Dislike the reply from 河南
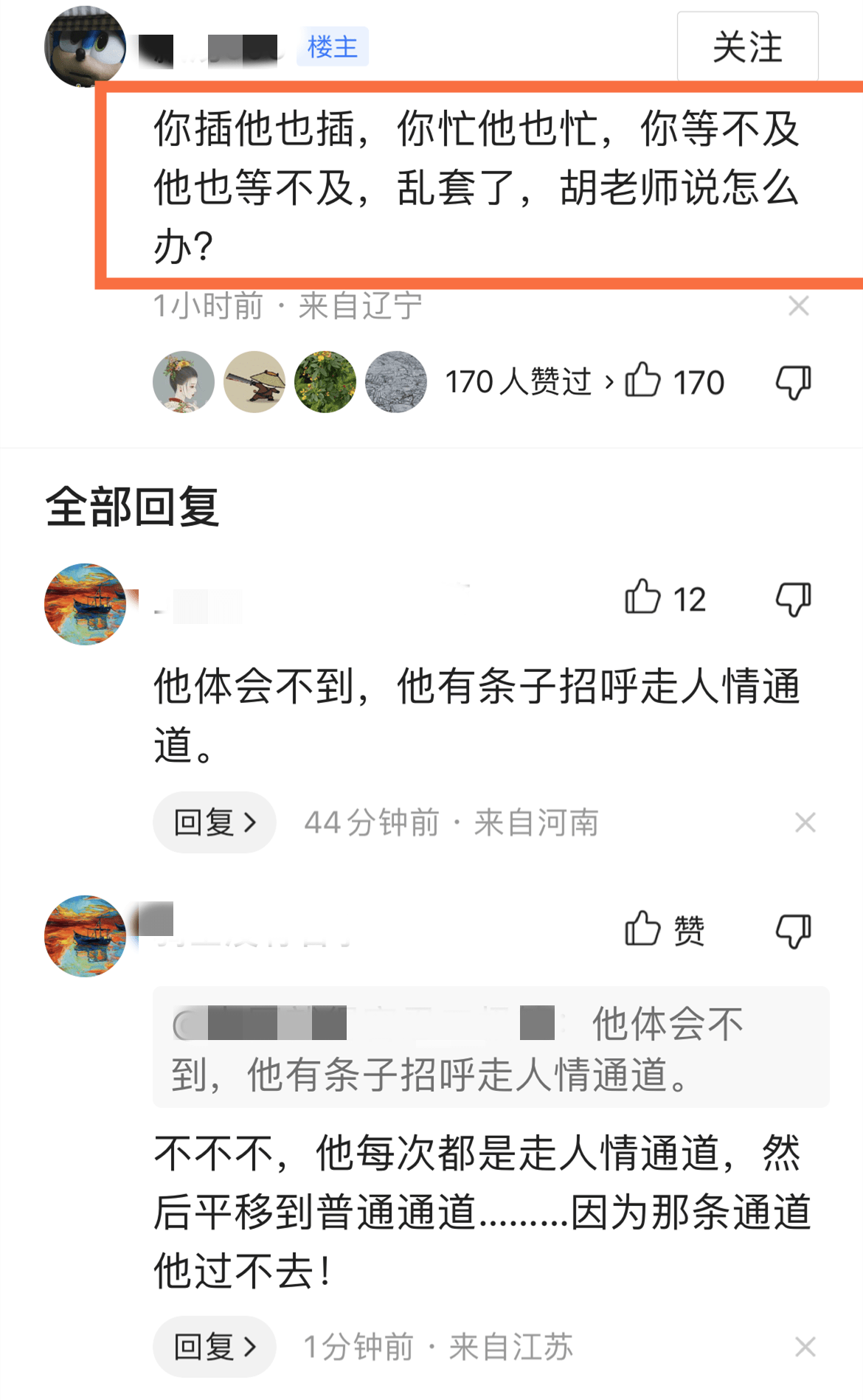863x1400 pixels. [x=793, y=597]
